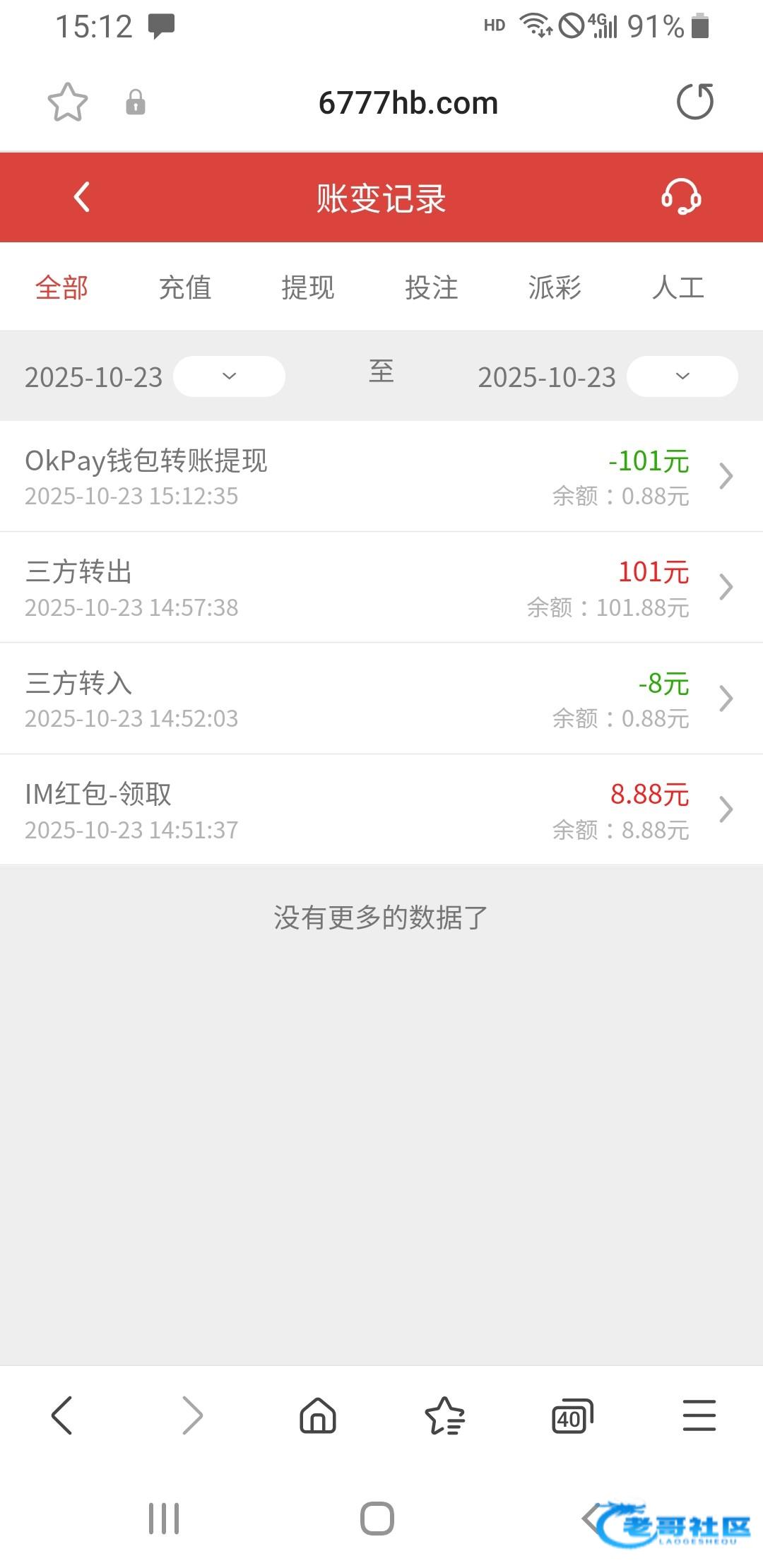Screen dimensions: 763x1568
Task: Go to the browser home page
Action: coord(318,1415)
